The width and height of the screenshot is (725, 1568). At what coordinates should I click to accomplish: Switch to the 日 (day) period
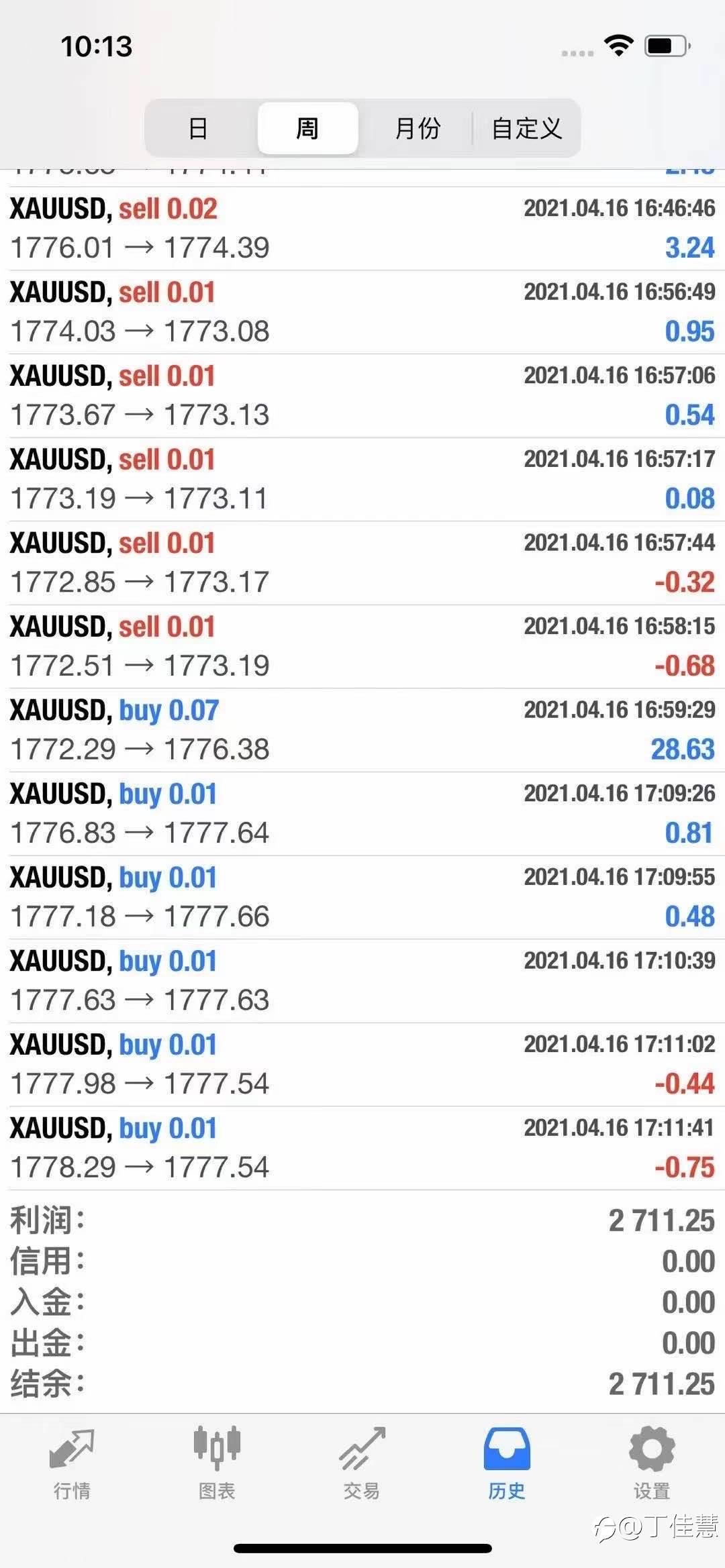tap(198, 127)
